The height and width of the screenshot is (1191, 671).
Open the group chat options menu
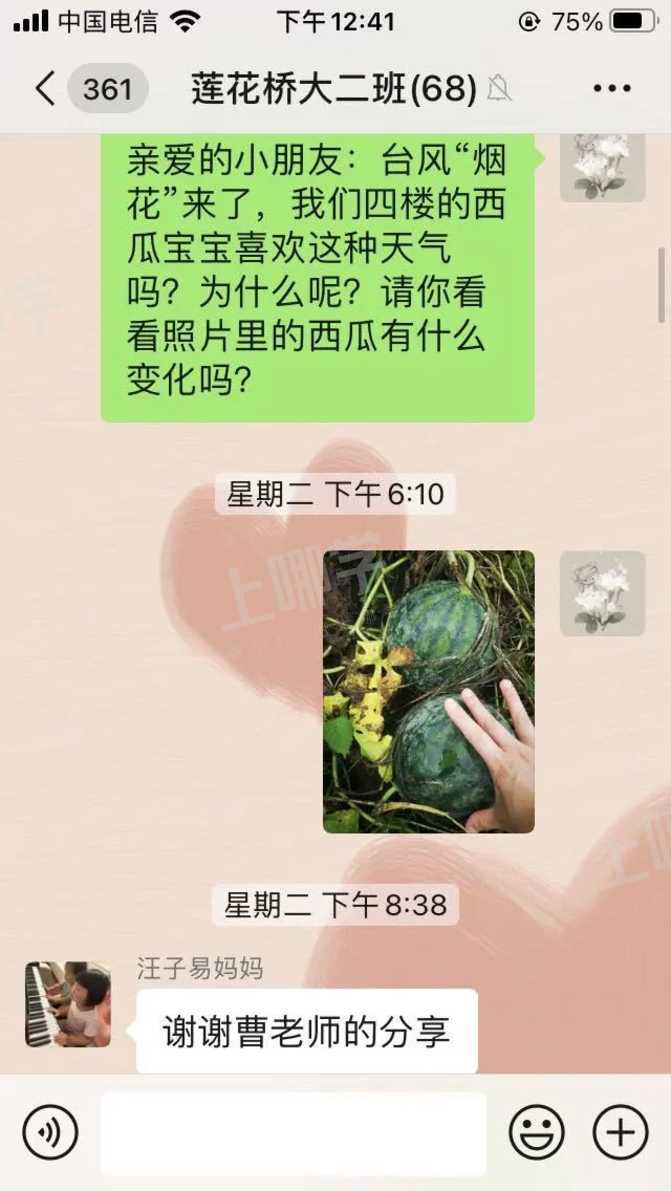coord(612,89)
